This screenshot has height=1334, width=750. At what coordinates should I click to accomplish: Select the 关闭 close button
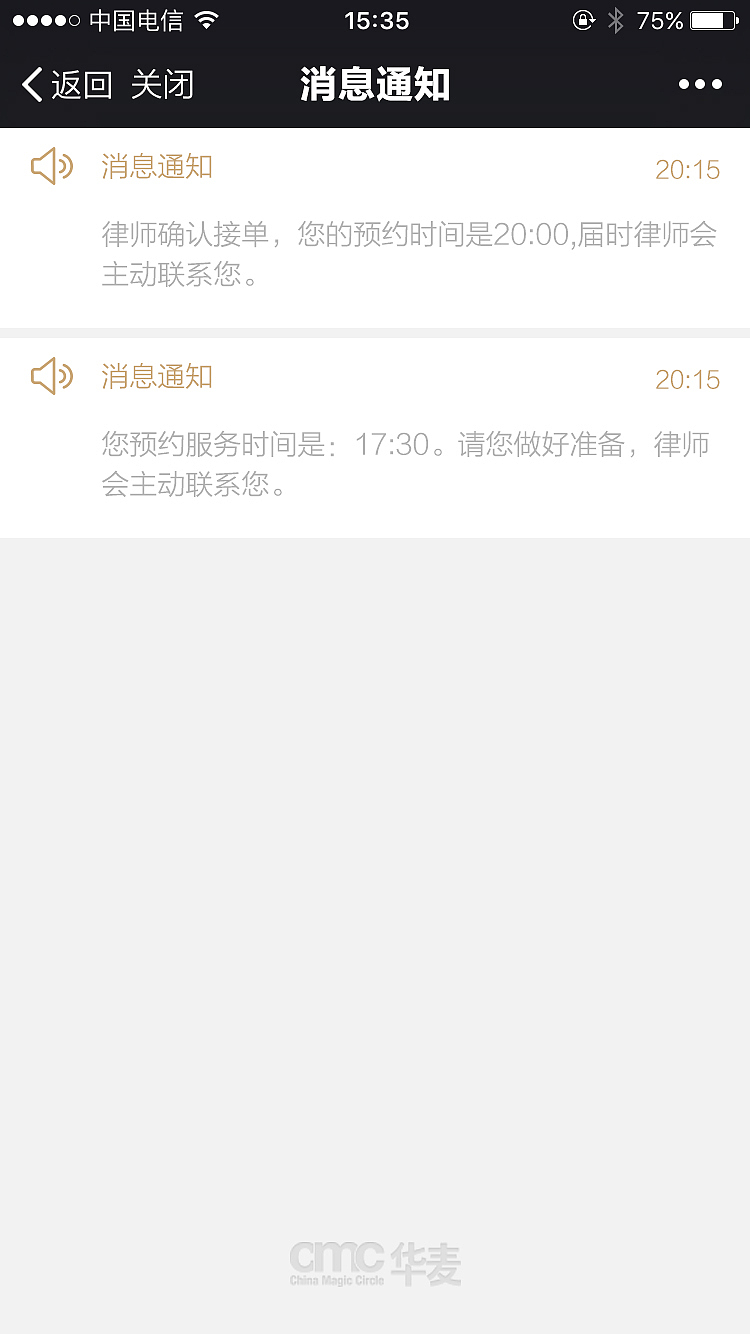165,85
